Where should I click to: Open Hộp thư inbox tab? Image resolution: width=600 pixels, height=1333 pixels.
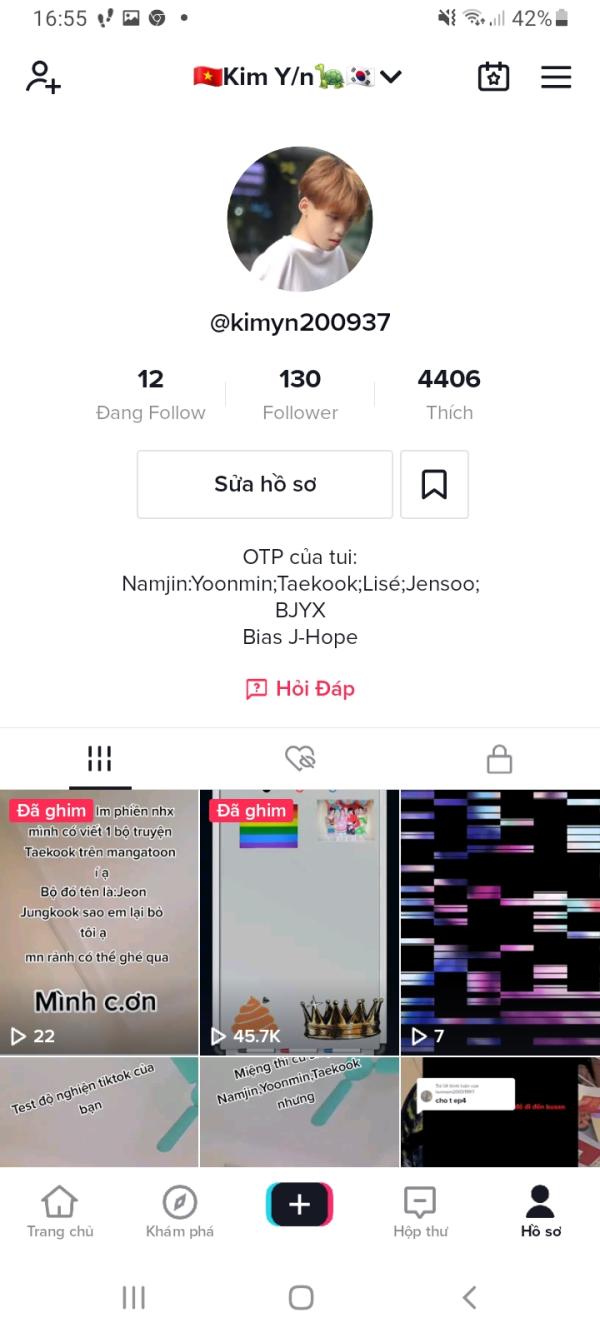420,1211
